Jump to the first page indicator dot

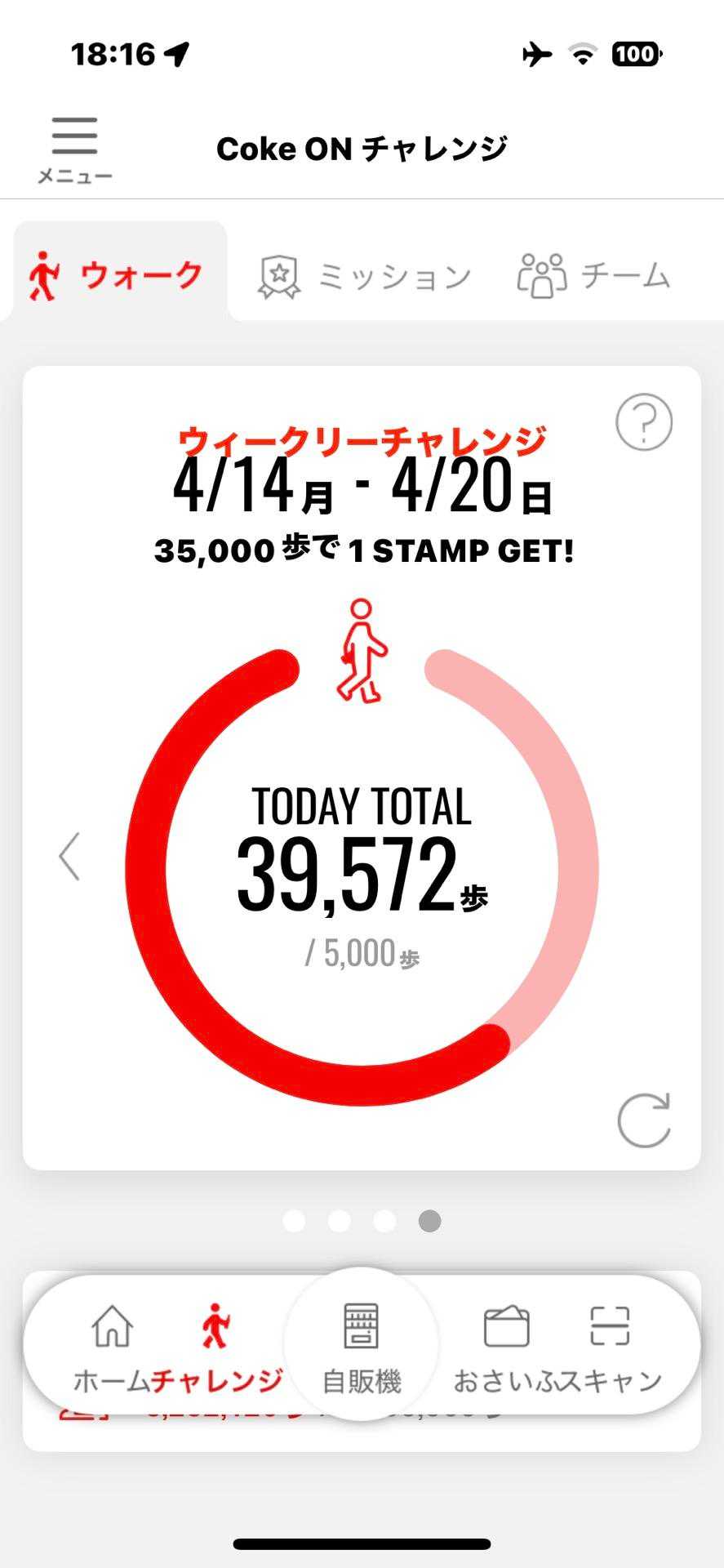pos(294,1221)
